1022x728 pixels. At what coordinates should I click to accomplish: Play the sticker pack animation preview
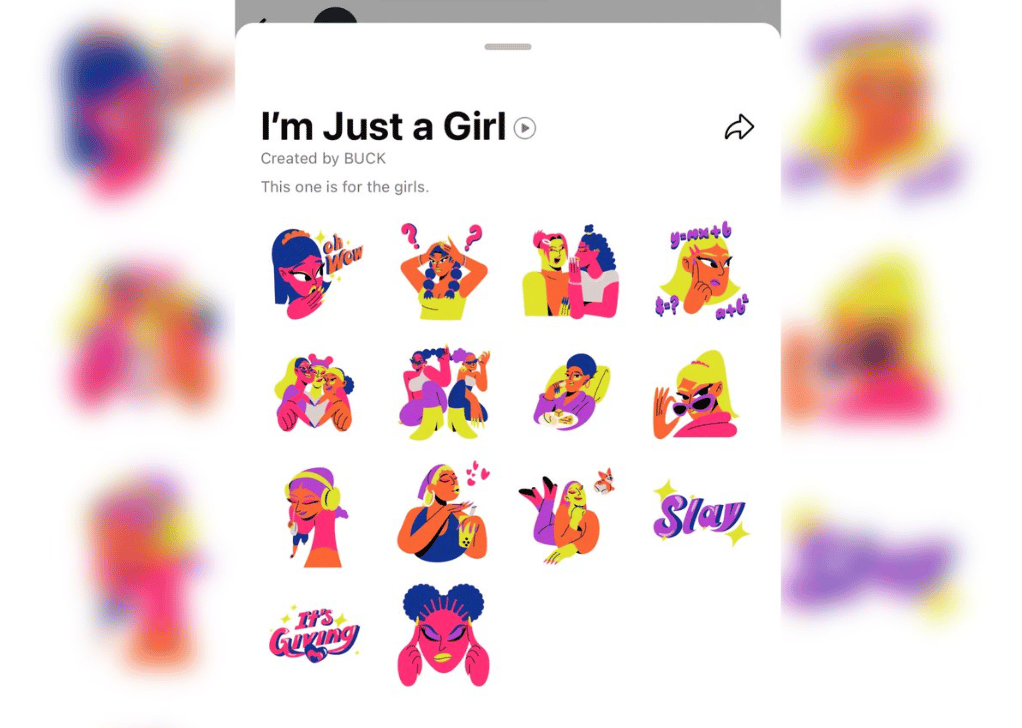tap(525, 128)
